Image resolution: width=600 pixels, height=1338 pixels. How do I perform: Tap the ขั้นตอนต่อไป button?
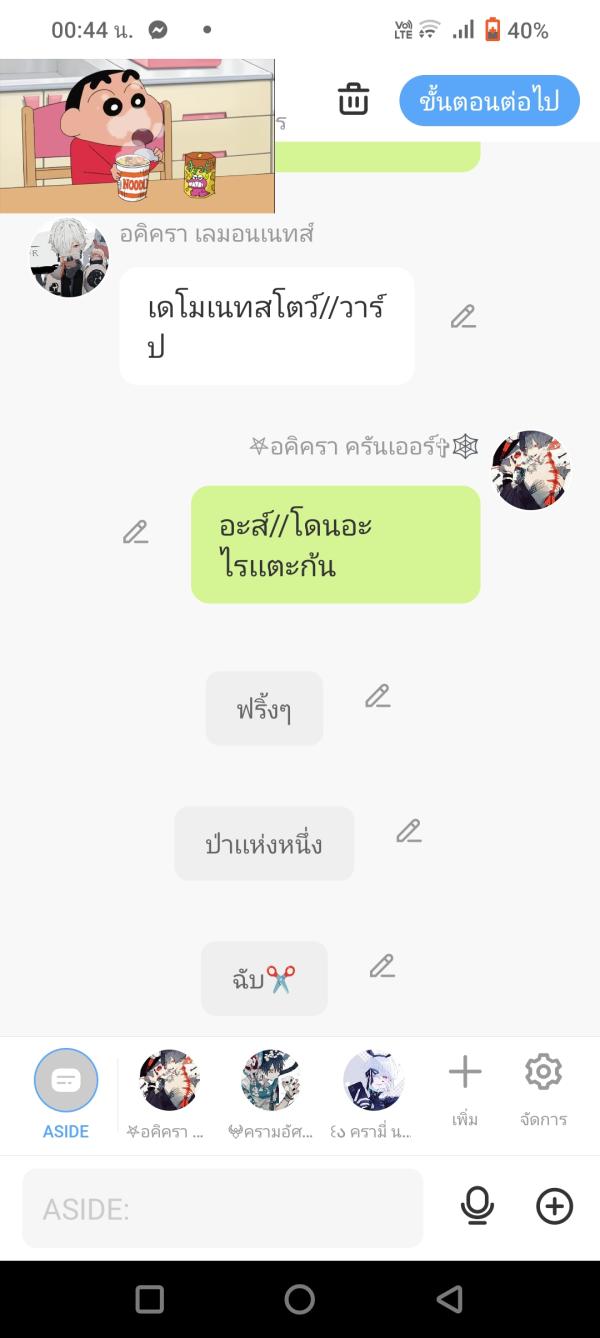489,101
